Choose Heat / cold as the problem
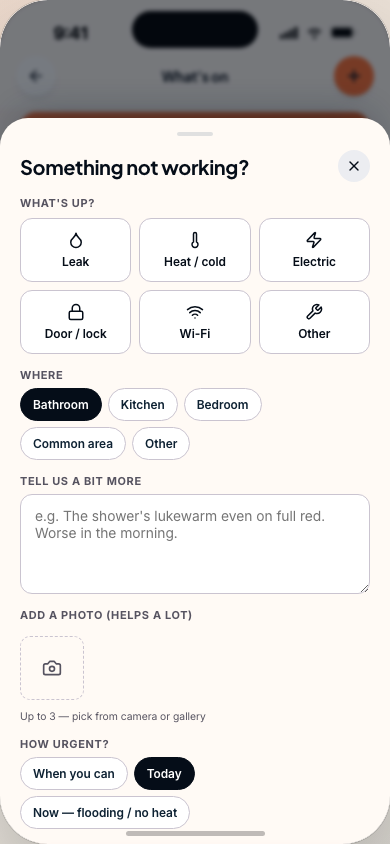The image size is (390, 844). click(x=195, y=250)
